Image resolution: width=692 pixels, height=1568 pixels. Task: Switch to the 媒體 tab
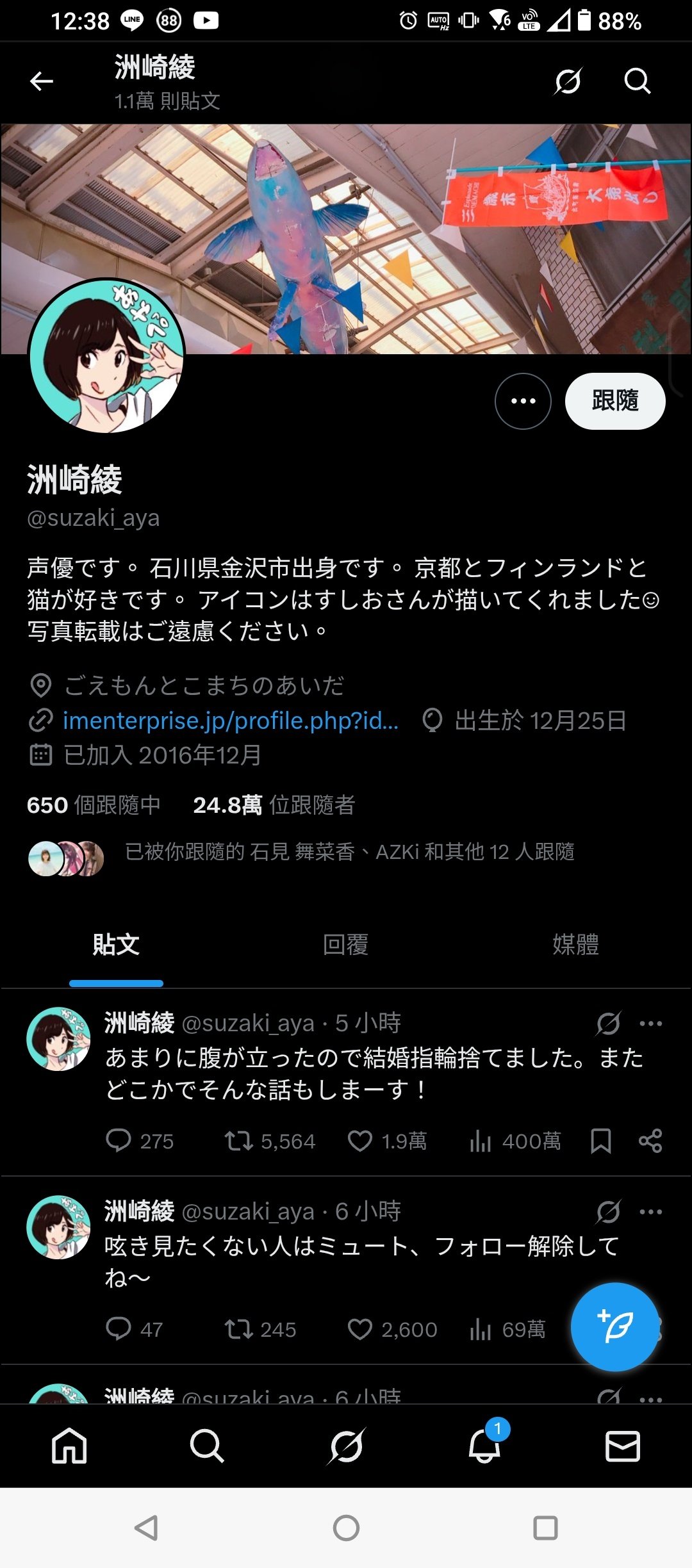[x=575, y=945]
